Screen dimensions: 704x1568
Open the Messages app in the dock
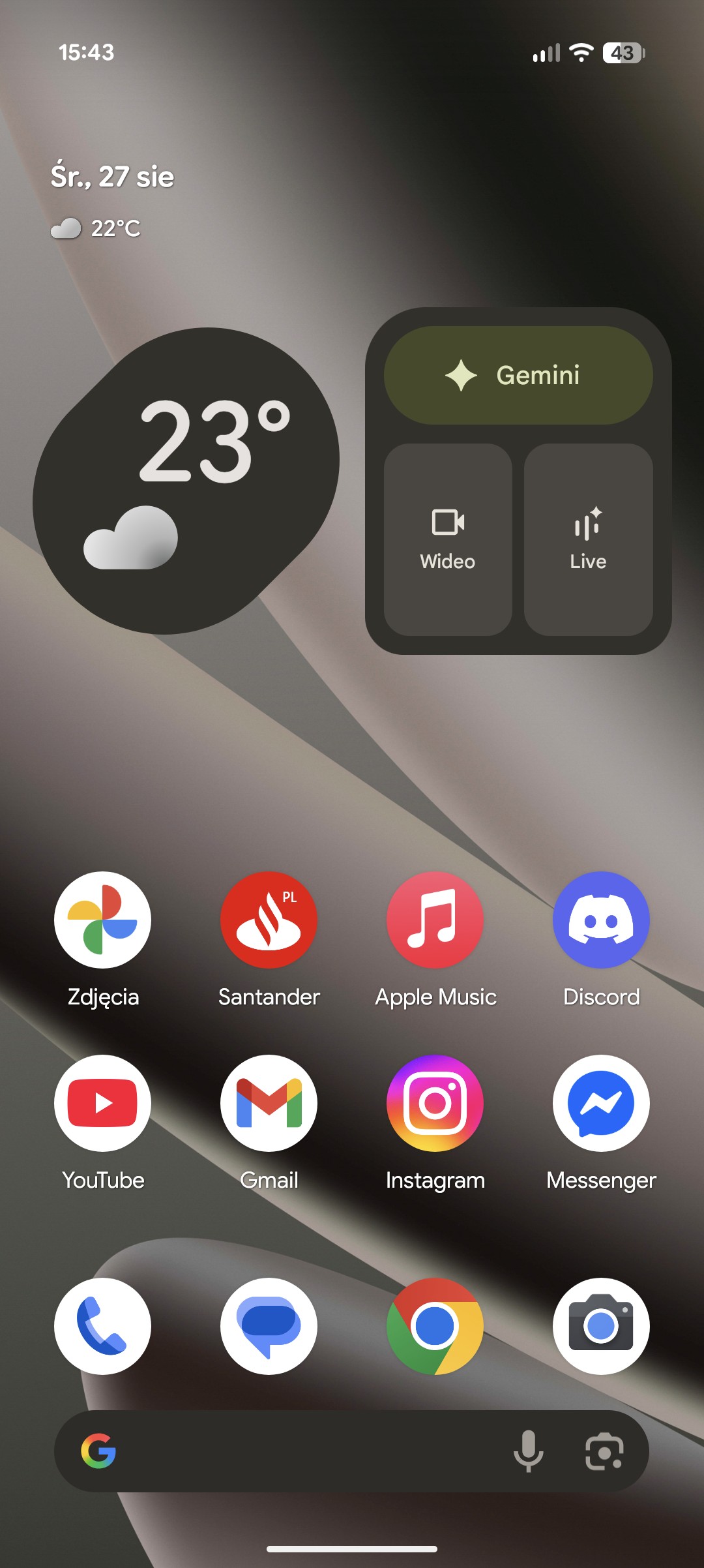click(x=269, y=1326)
